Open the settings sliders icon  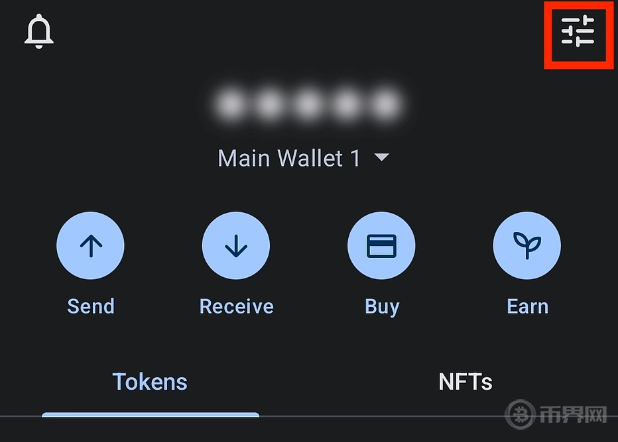coord(577,33)
